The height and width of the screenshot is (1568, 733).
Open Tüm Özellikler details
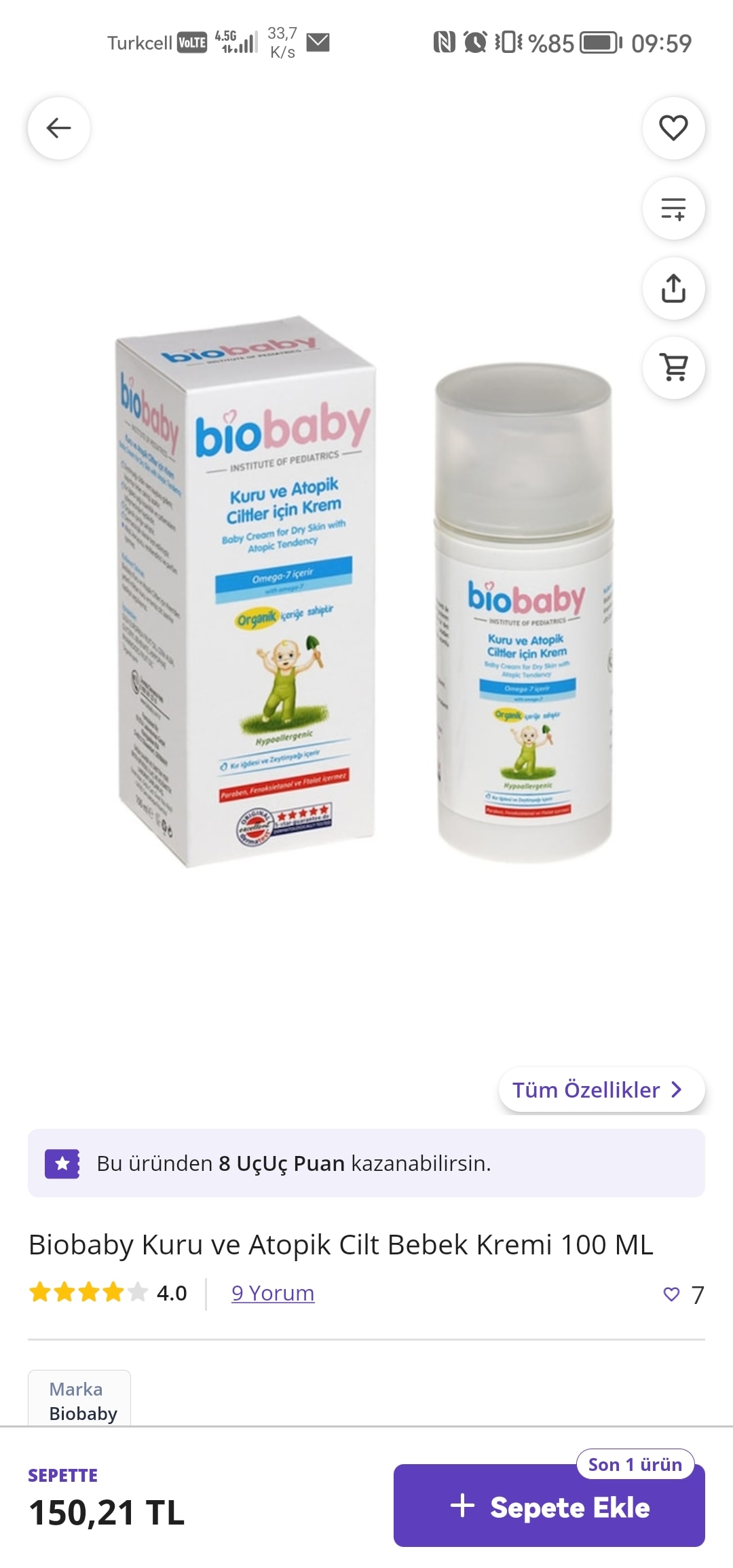click(601, 1089)
